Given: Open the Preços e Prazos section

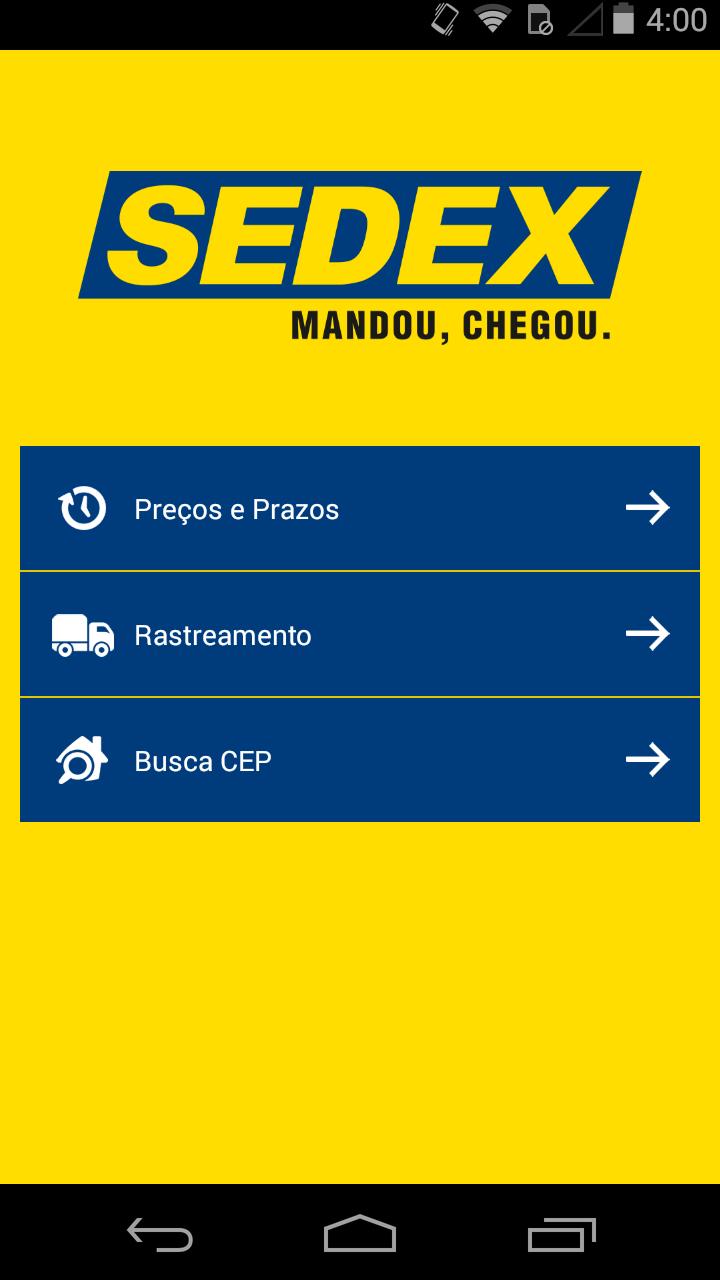Looking at the screenshot, I should coord(360,508).
